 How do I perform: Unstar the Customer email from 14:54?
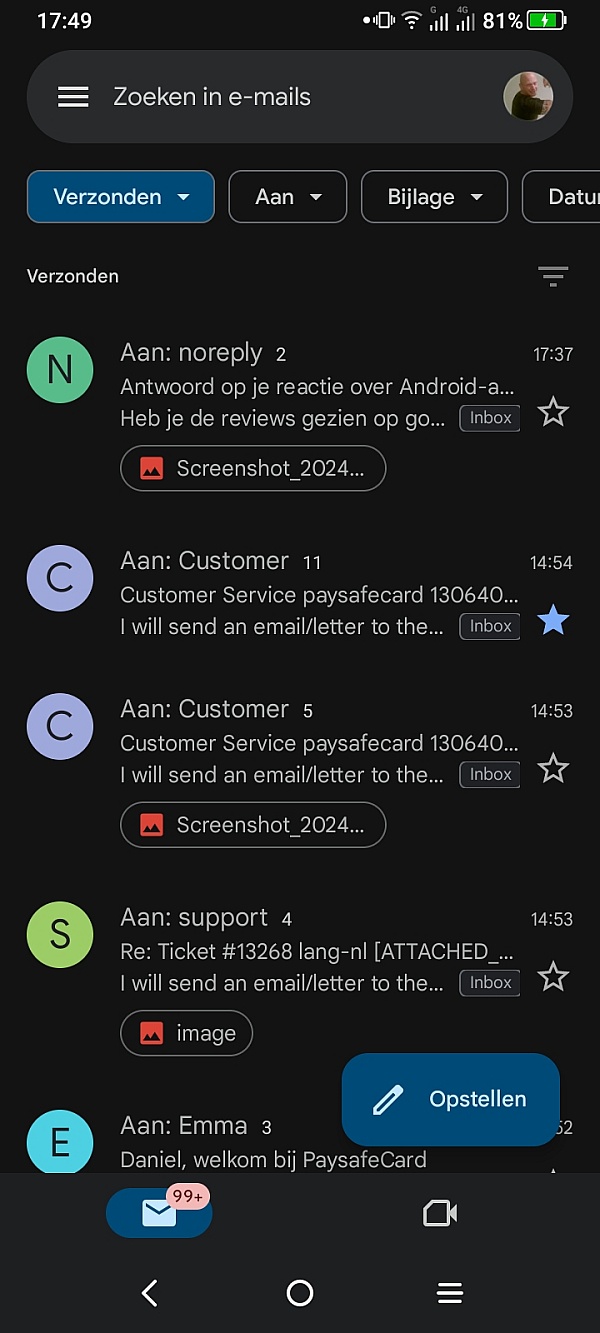pyautogui.click(x=553, y=621)
